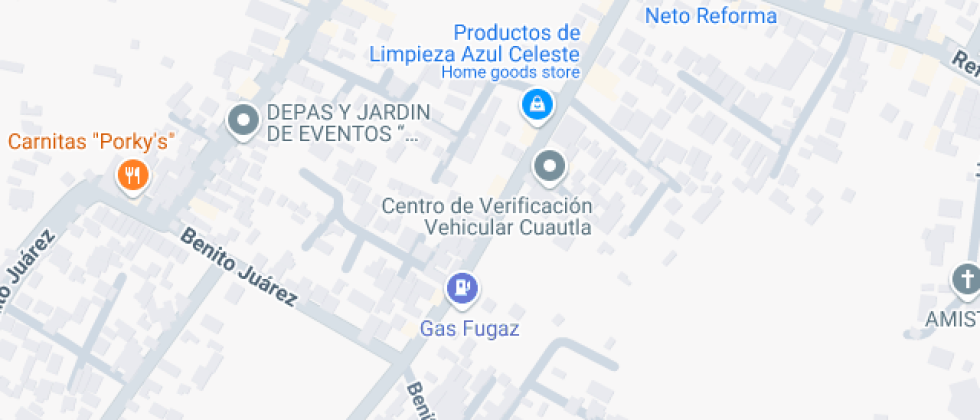Open Productos de Limpieza Azul Celeste store pin
The width and height of the screenshot is (980, 420).
pos(537,104)
